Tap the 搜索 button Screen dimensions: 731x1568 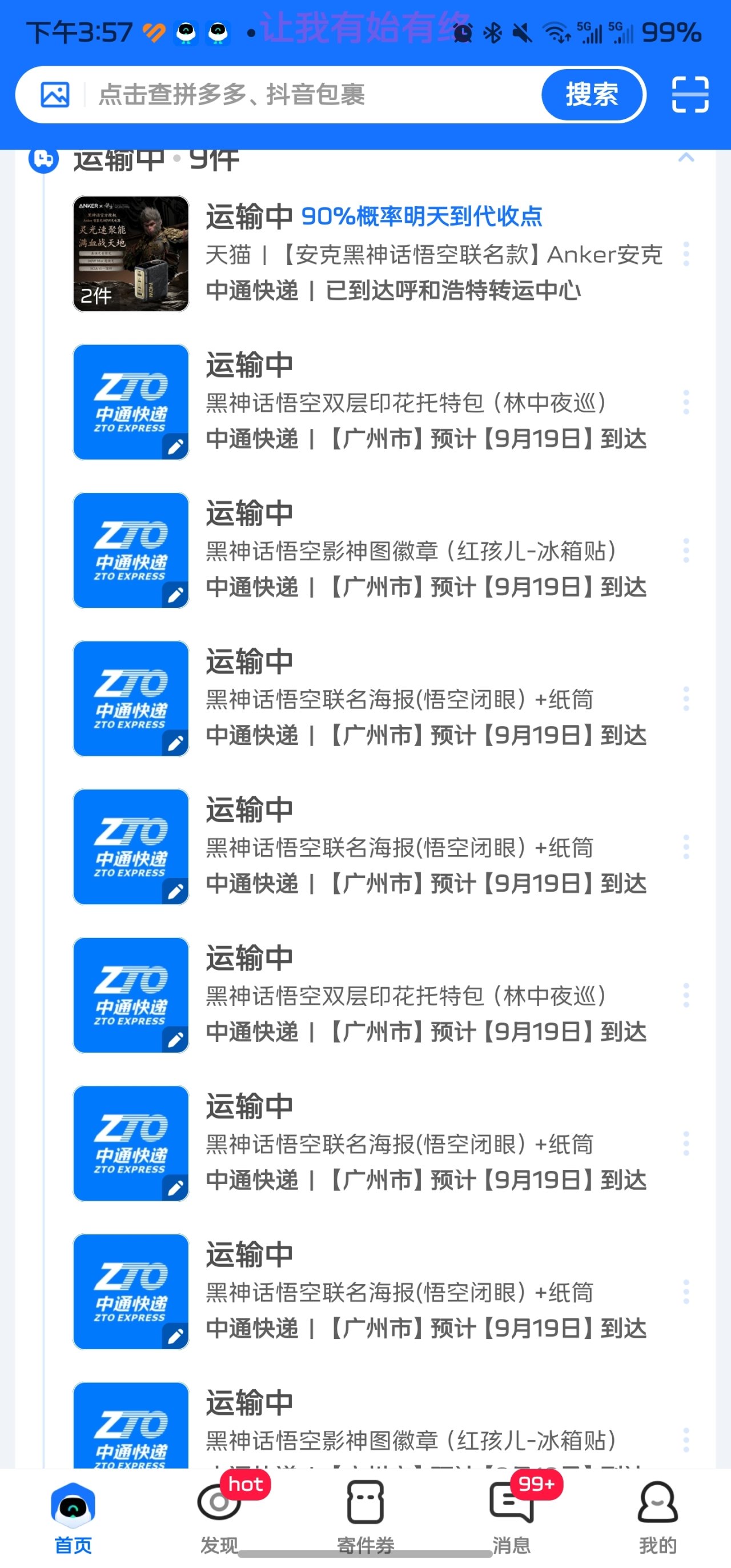pos(592,95)
